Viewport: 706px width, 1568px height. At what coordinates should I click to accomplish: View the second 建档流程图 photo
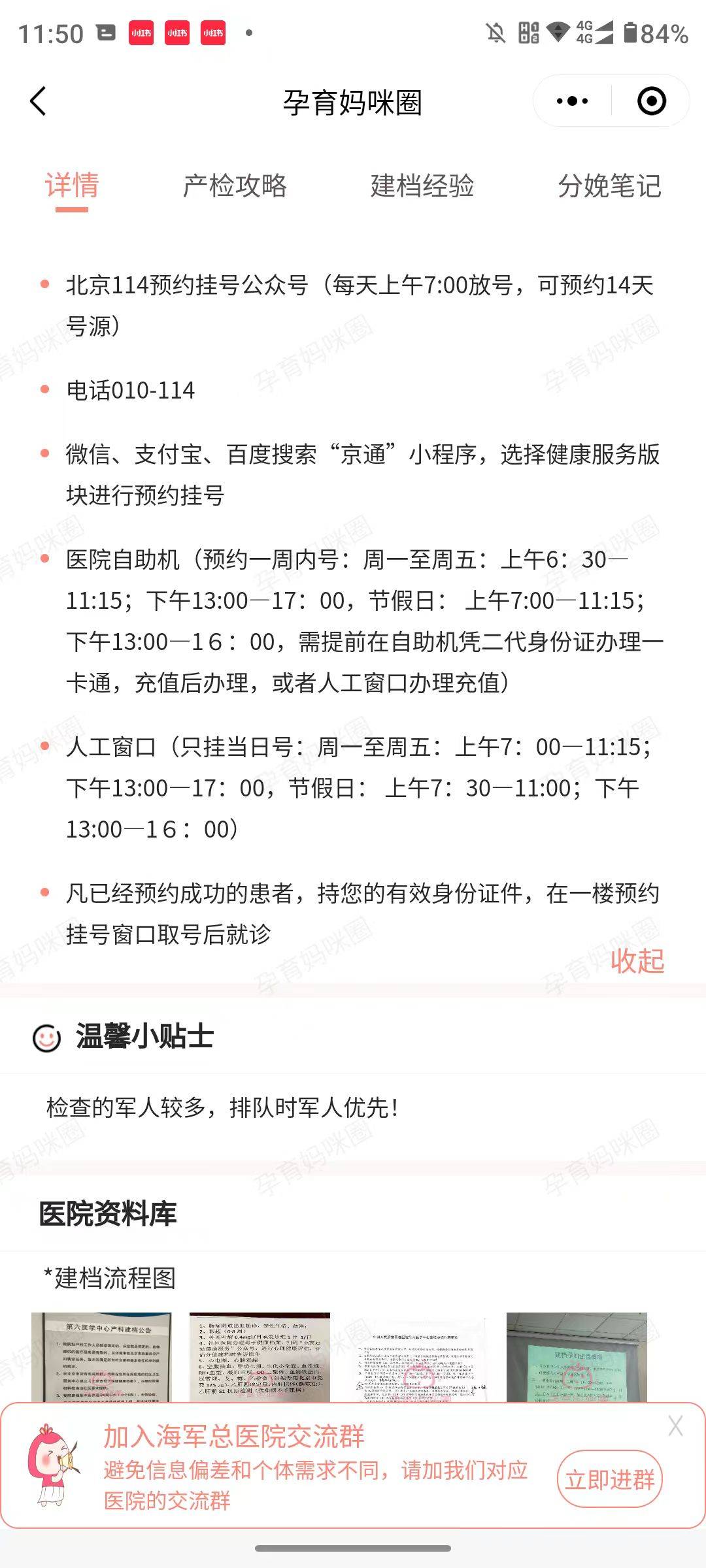click(260, 1356)
